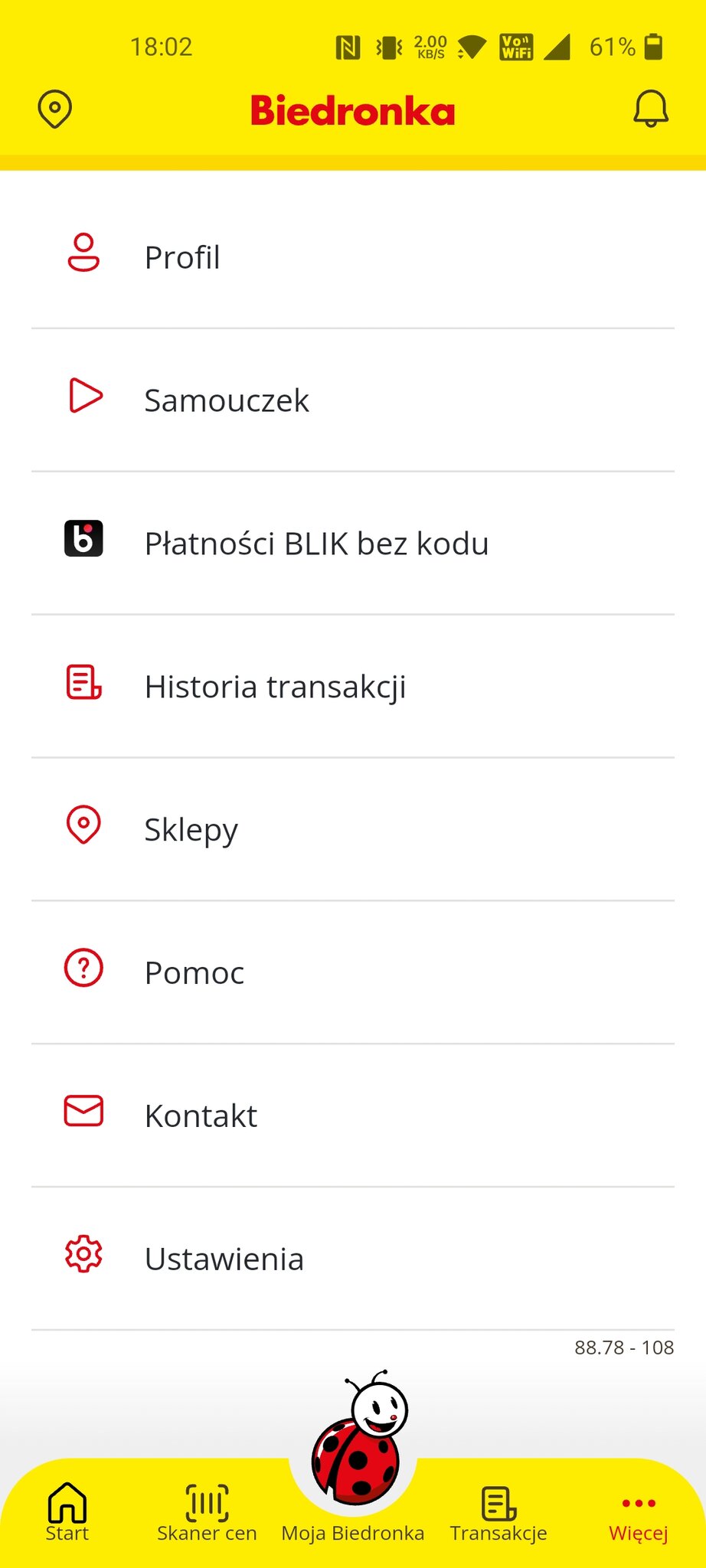The height and width of the screenshot is (1568, 706).
Task: Switch to the Skaner cen tab
Action: click(207, 1512)
